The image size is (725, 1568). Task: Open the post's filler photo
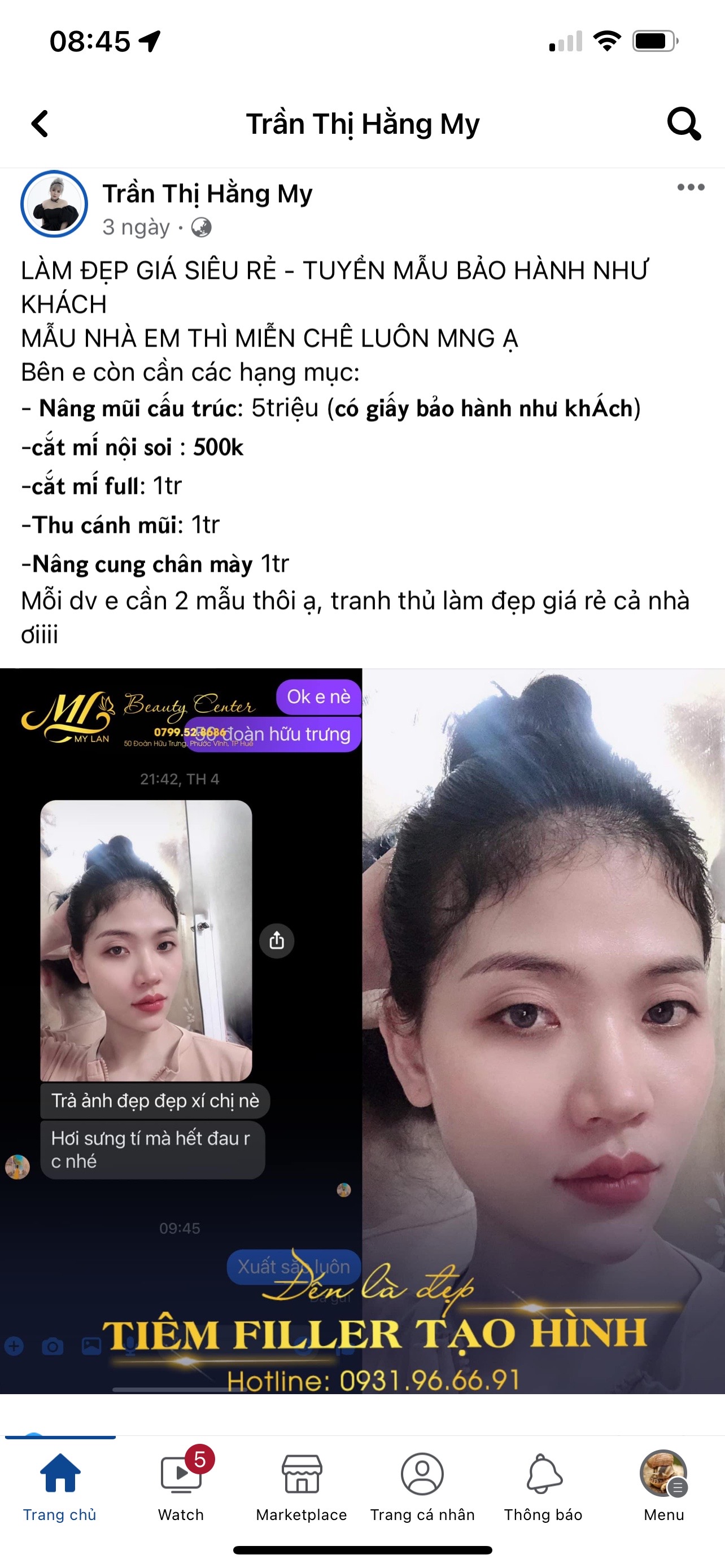(x=362, y=1030)
